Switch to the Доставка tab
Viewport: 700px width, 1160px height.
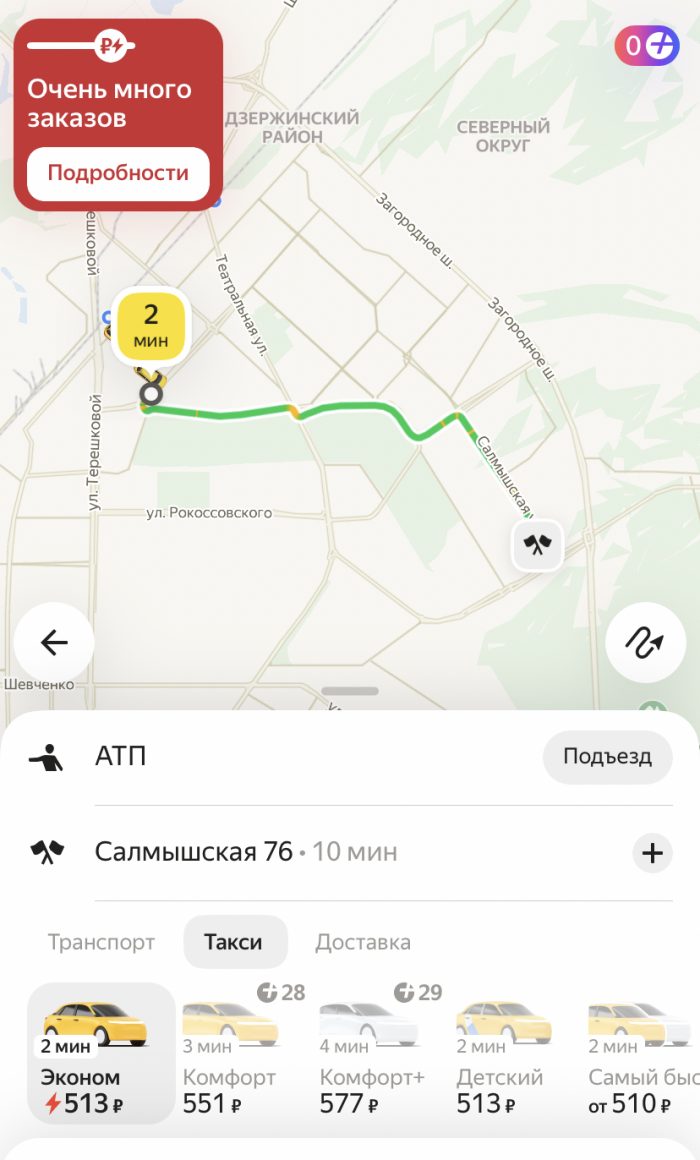click(x=362, y=942)
